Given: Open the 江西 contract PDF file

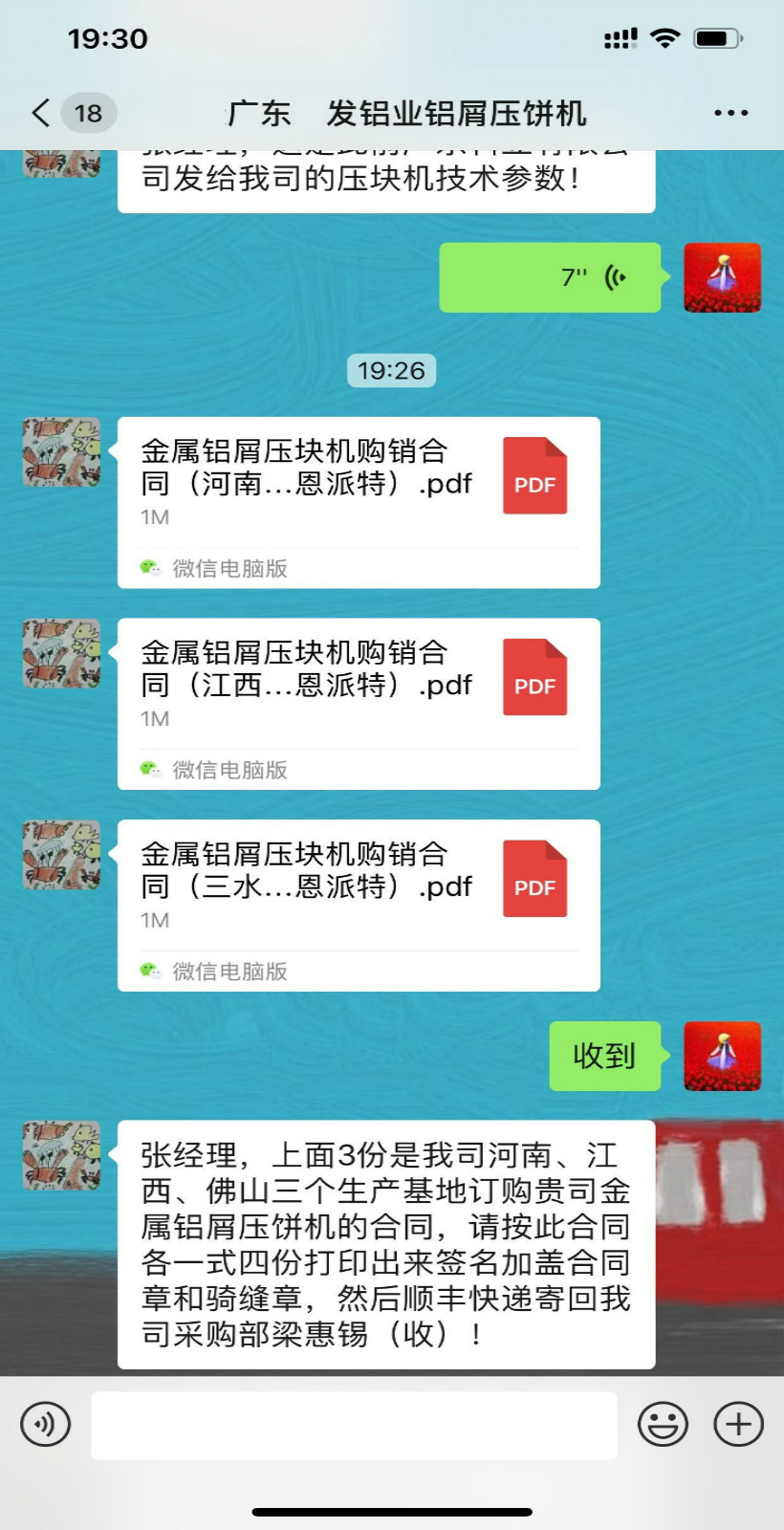Looking at the screenshot, I should pyautogui.click(x=359, y=704).
